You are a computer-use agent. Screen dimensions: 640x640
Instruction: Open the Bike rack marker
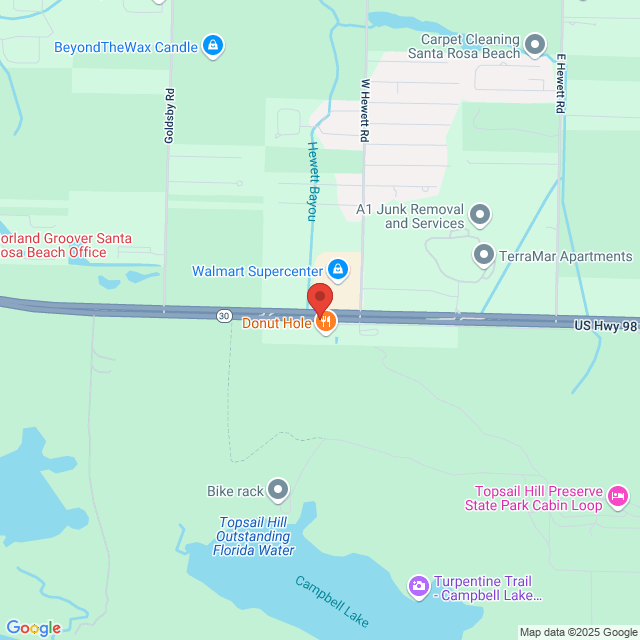pos(278,490)
